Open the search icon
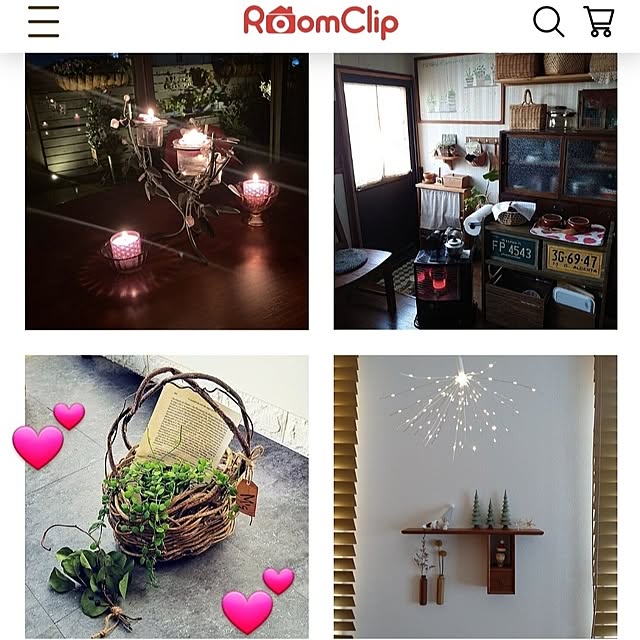Screen dimensions: 640x640 click(x=548, y=22)
